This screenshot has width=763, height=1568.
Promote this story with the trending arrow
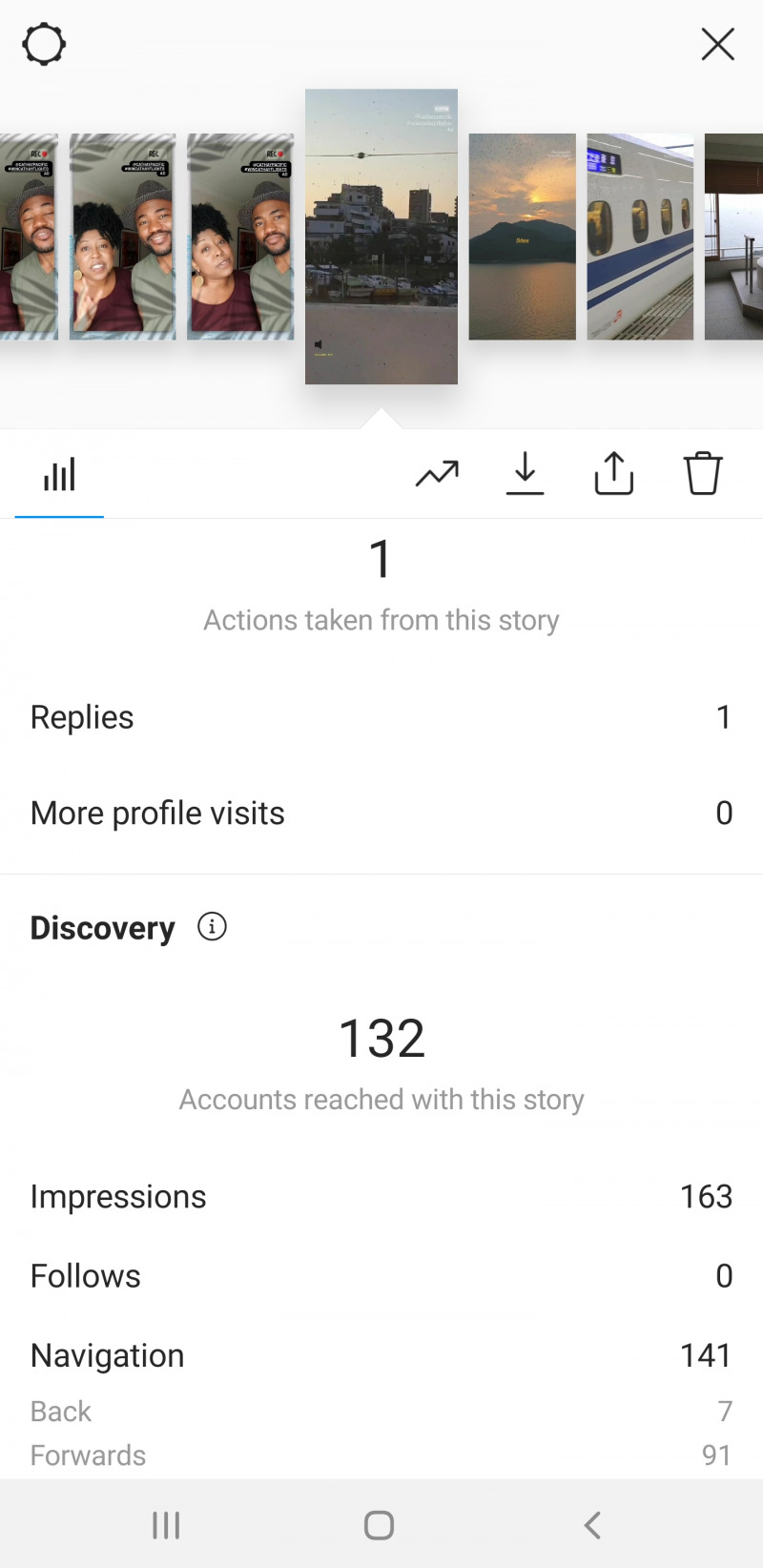pyautogui.click(x=437, y=474)
